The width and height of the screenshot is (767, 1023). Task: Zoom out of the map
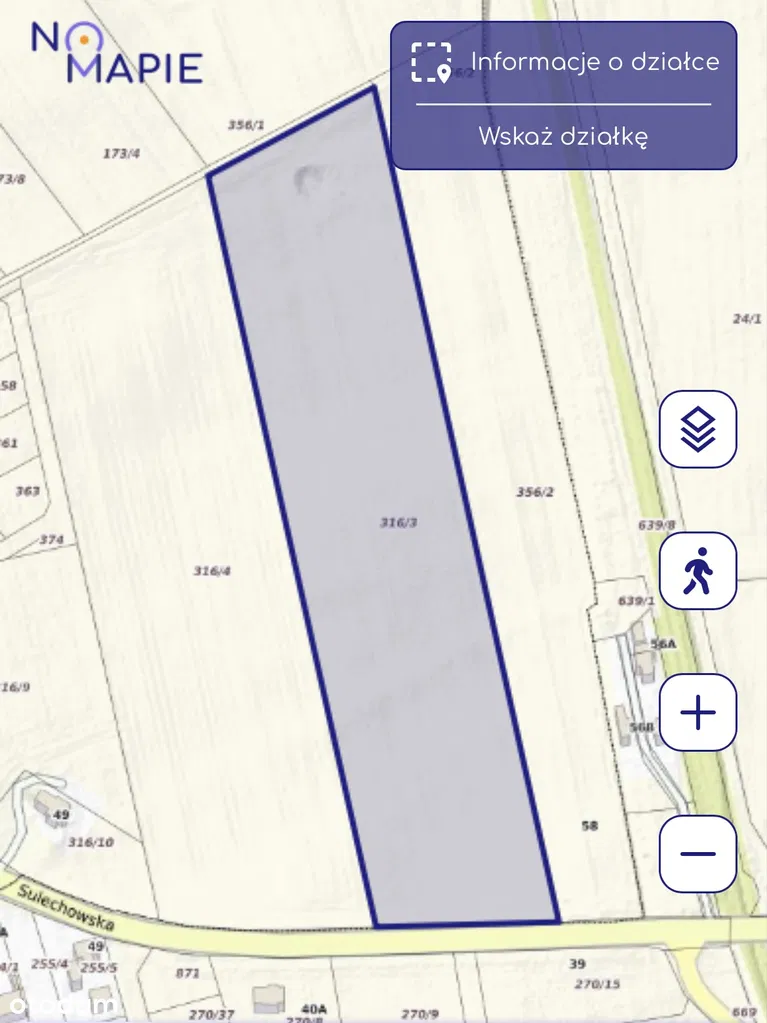[x=698, y=854]
